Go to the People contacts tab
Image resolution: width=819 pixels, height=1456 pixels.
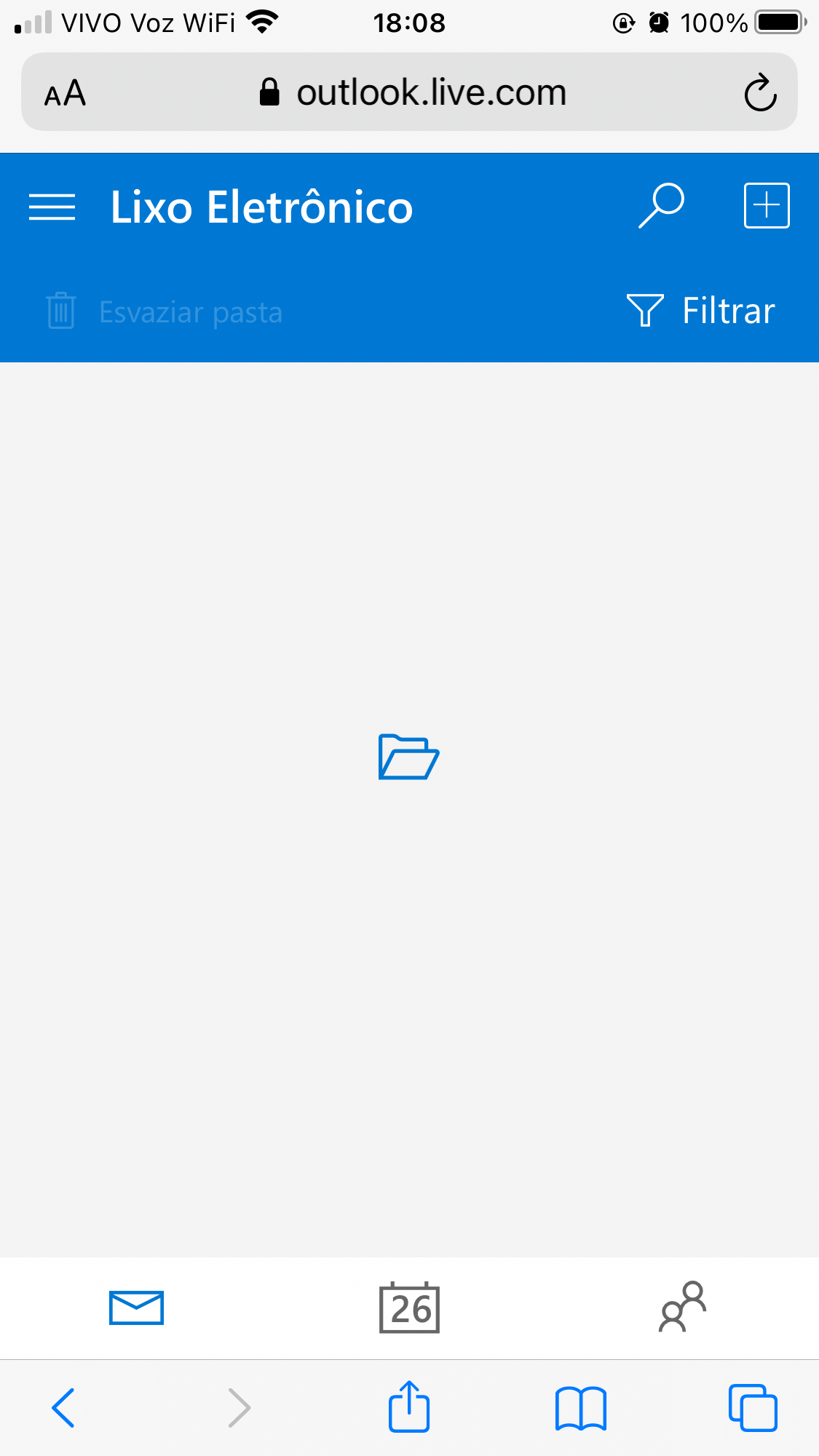click(x=682, y=1308)
